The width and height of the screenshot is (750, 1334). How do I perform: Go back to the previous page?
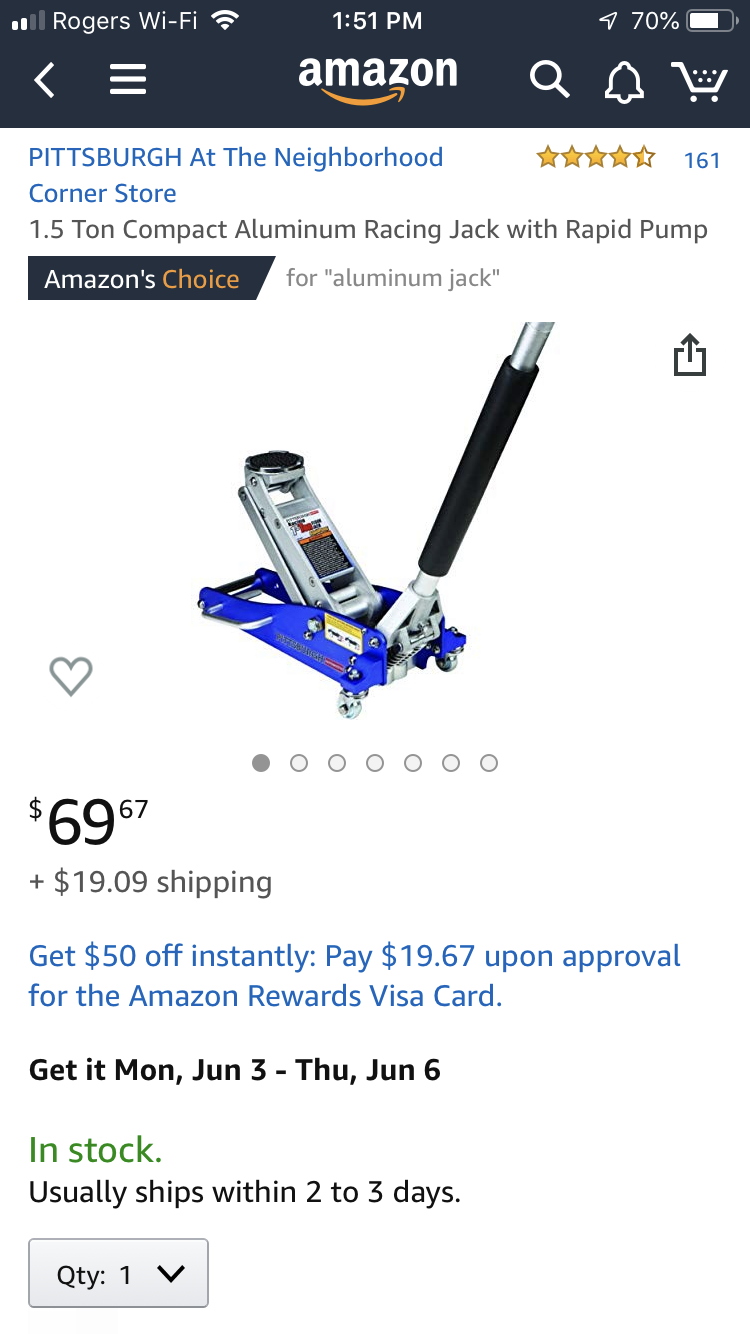click(x=44, y=79)
